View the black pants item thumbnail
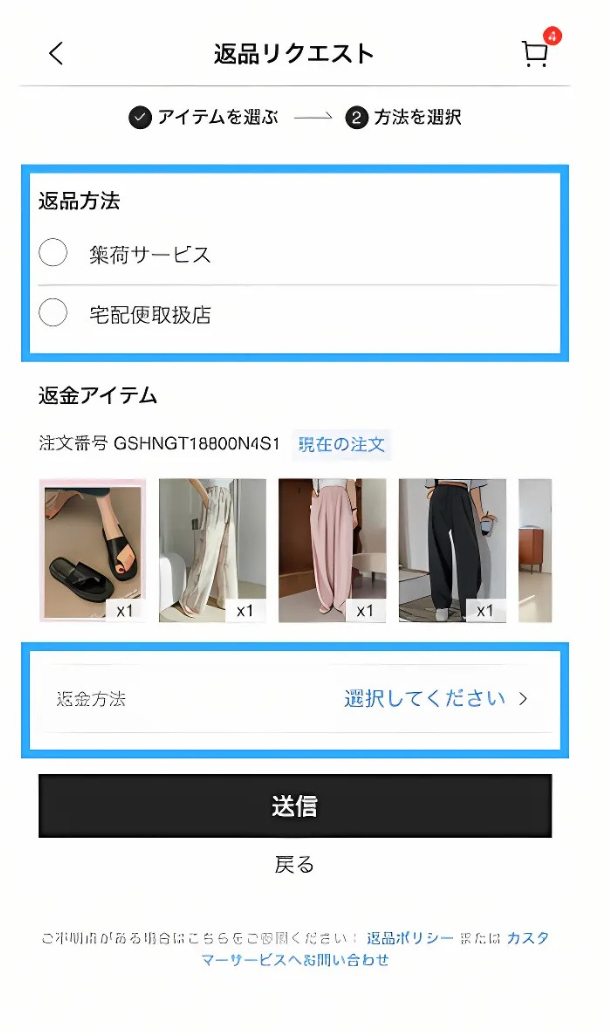Image resolution: width=610 pixels, height=1032 pixels. (x=452, y=550)
